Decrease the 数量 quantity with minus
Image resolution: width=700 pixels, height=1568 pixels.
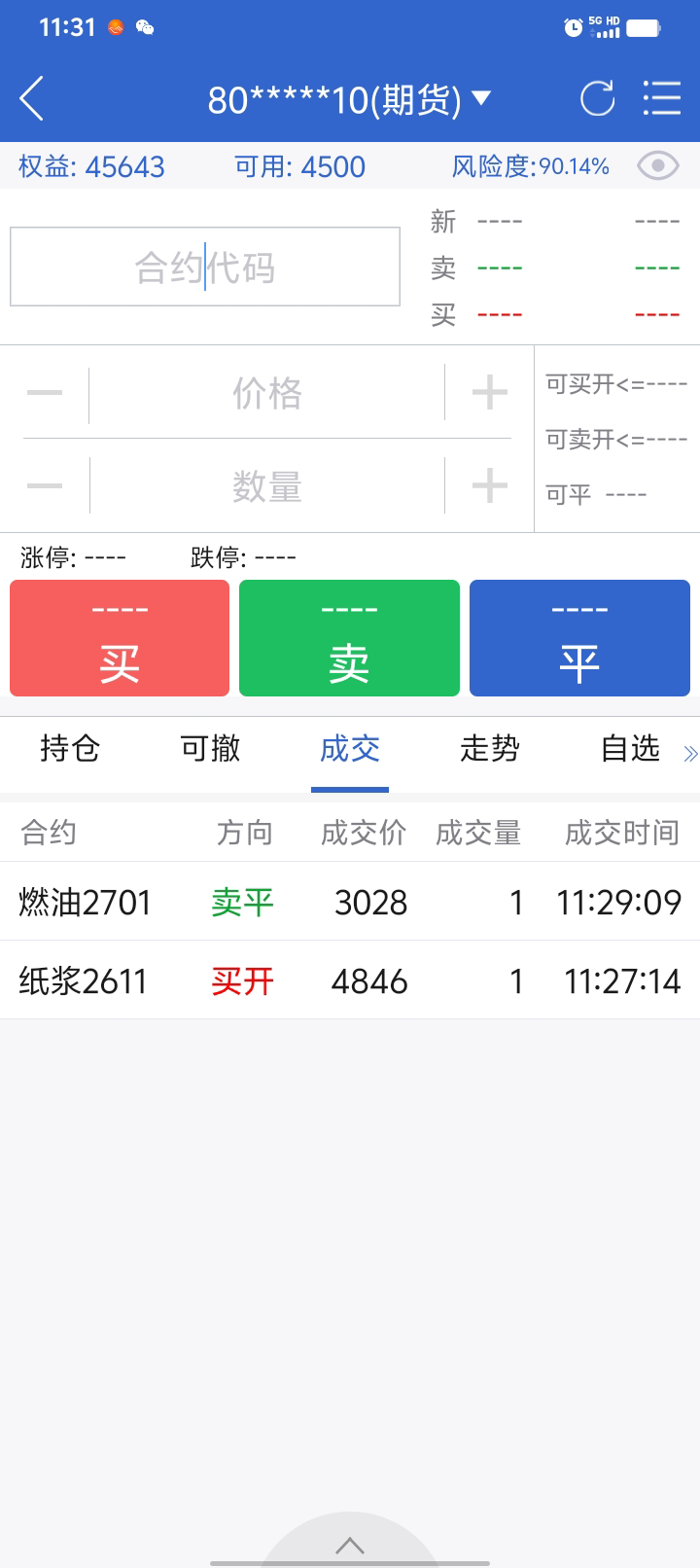45,485
